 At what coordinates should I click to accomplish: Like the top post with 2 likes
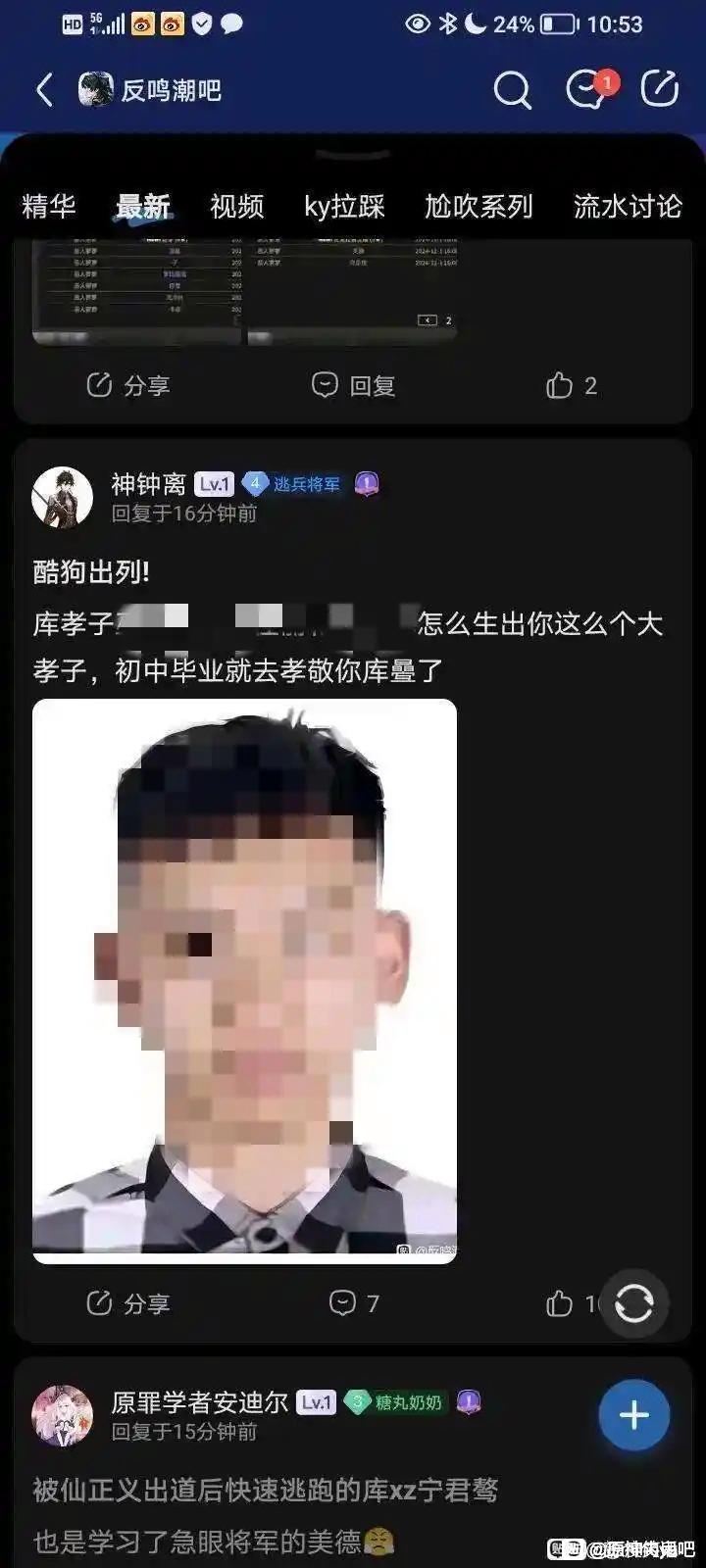[x=571, y=385]
